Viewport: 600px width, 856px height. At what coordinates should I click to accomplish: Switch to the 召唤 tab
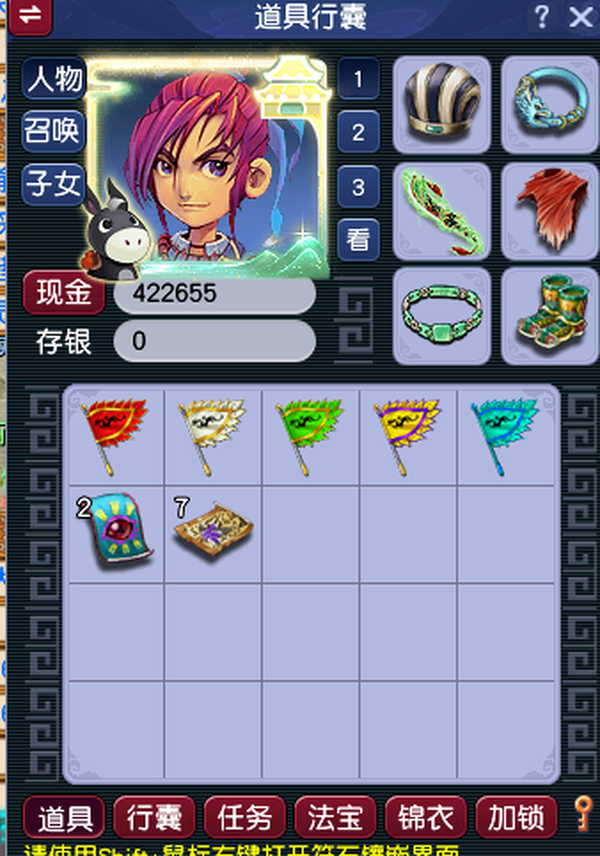click(x=54, y=131)
